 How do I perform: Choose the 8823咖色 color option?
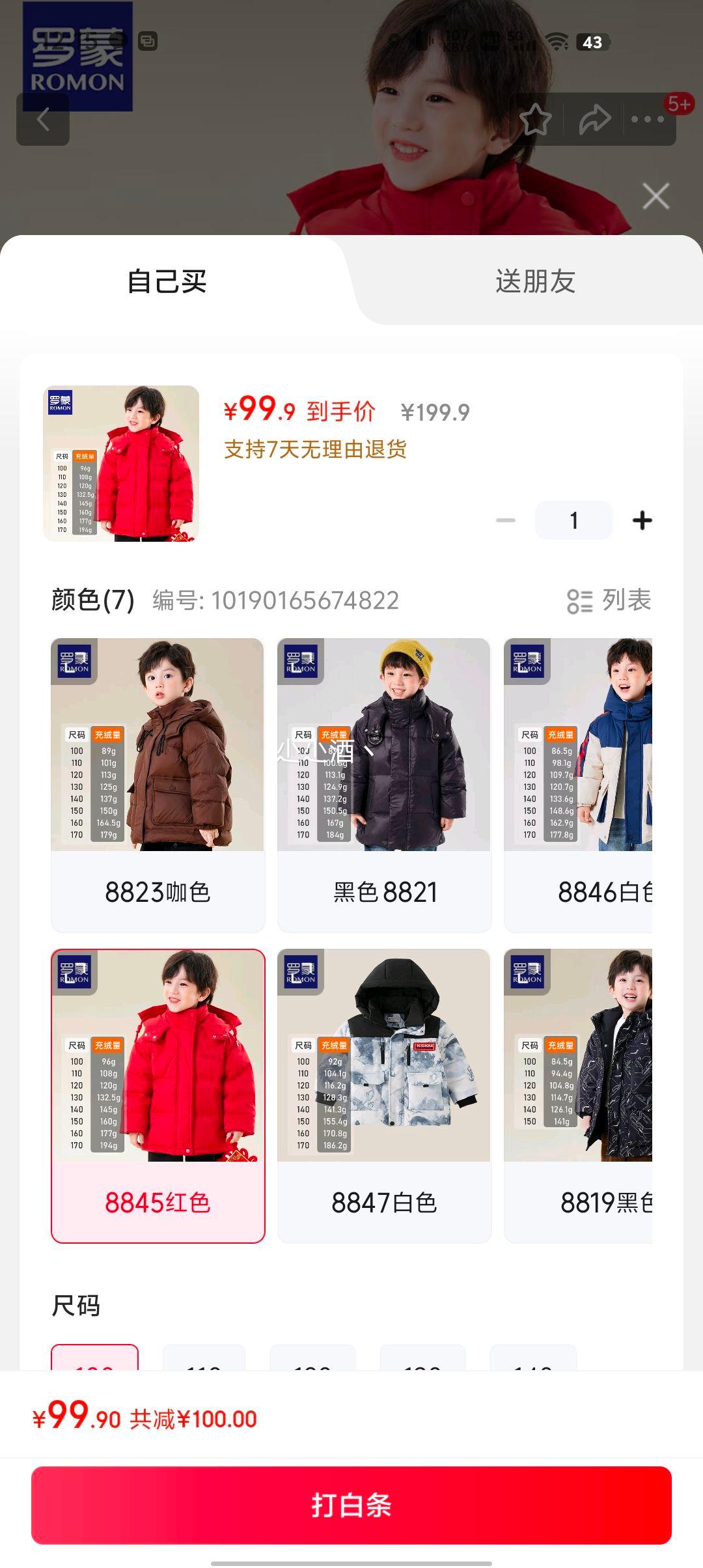pyautogui.click(x=158, y=785)
